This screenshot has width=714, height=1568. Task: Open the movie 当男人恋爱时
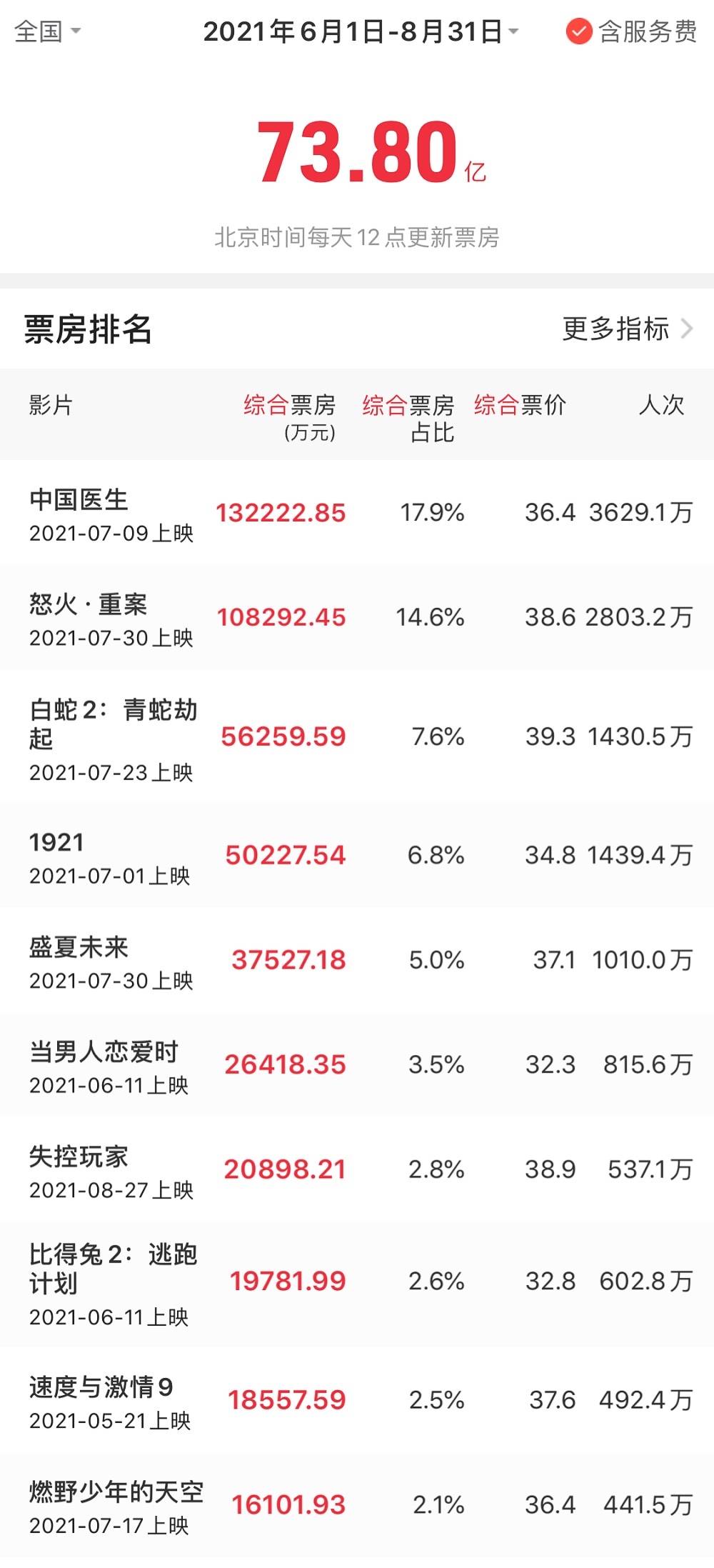point(357,1064)
